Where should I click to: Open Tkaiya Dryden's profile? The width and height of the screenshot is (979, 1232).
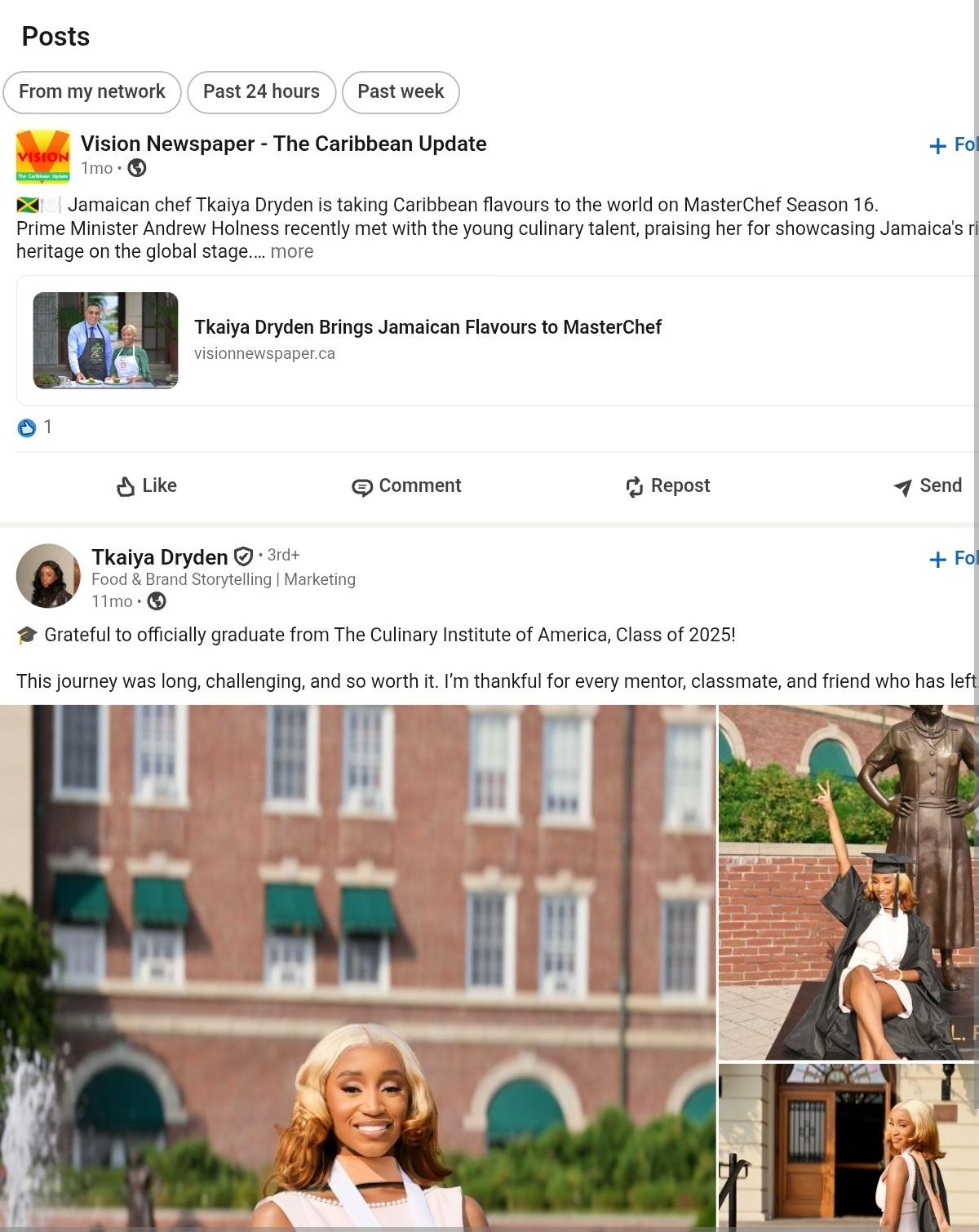[x=160, y=557]
